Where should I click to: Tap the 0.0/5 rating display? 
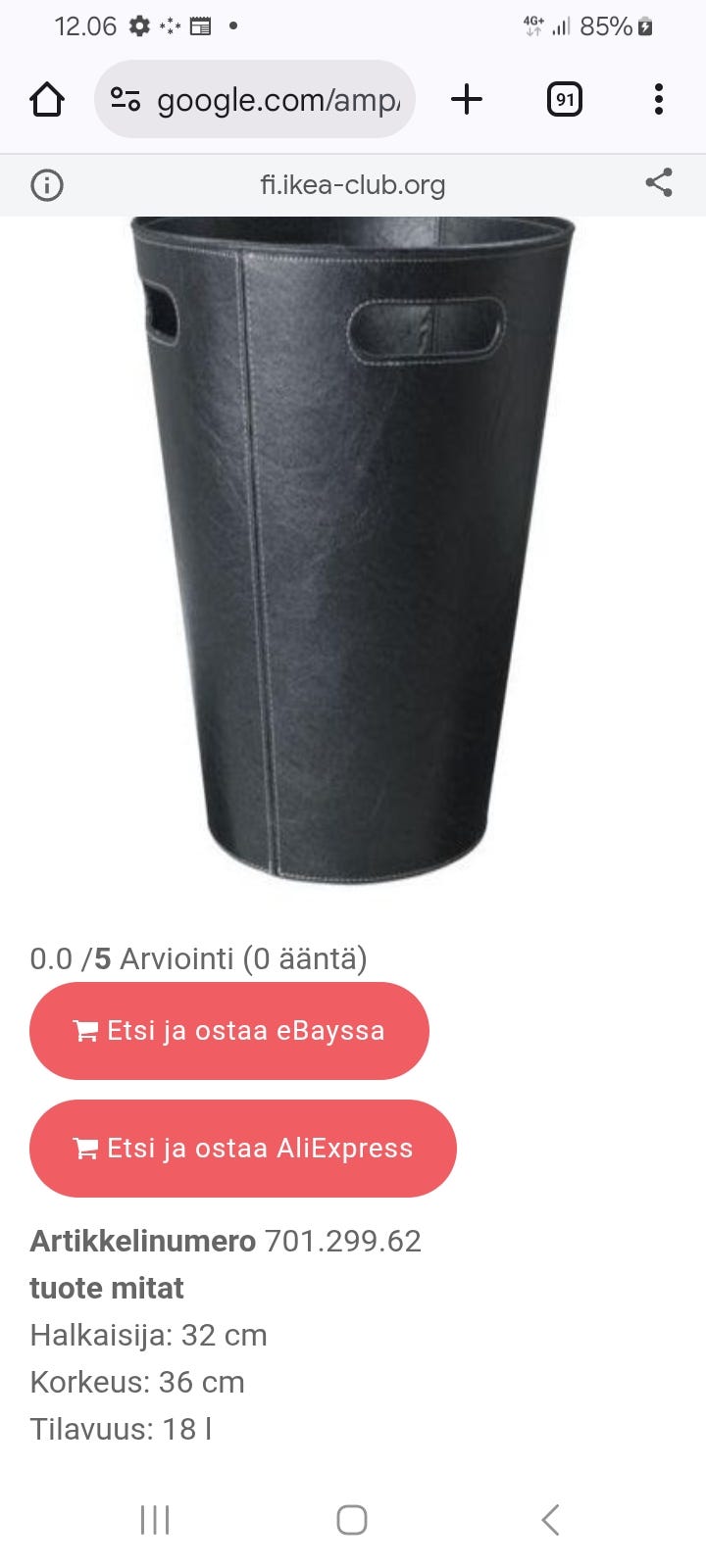(x=196, y=958)
